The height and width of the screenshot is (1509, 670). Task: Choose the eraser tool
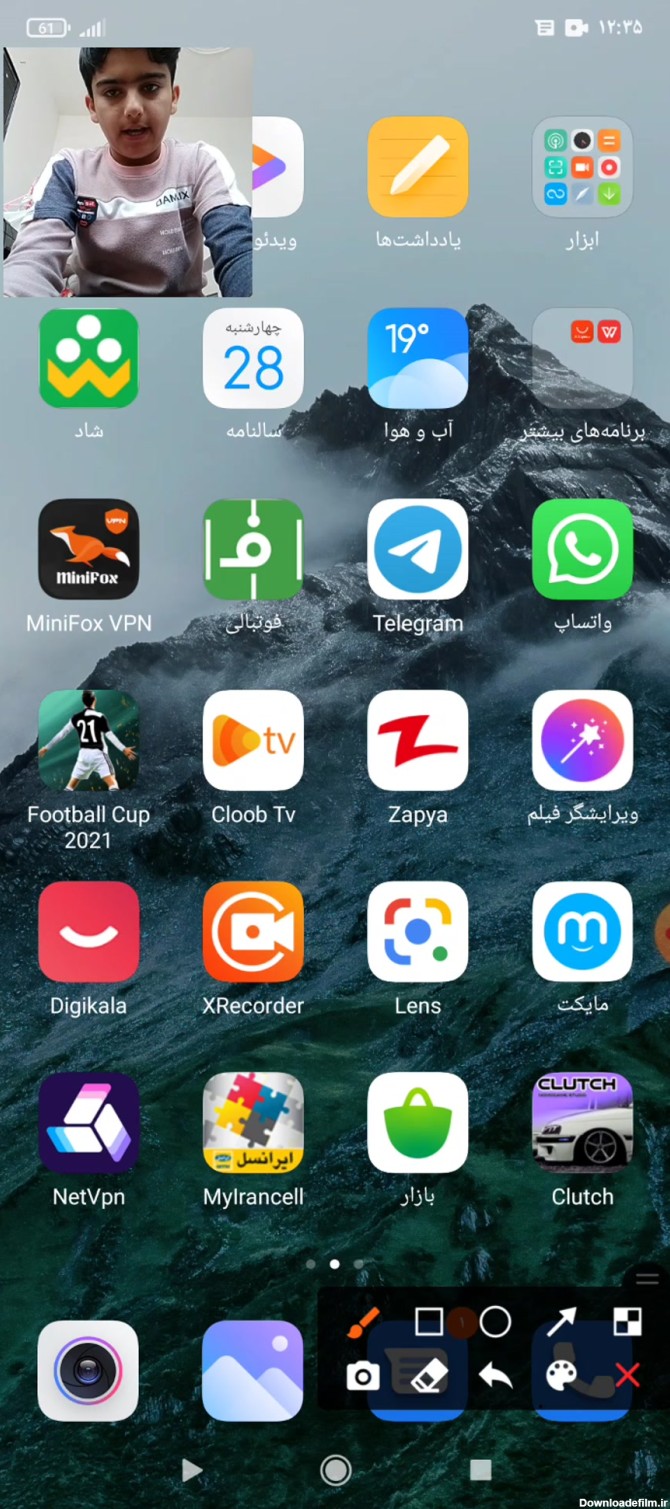pyautogui.click(x=428, y=1377)
